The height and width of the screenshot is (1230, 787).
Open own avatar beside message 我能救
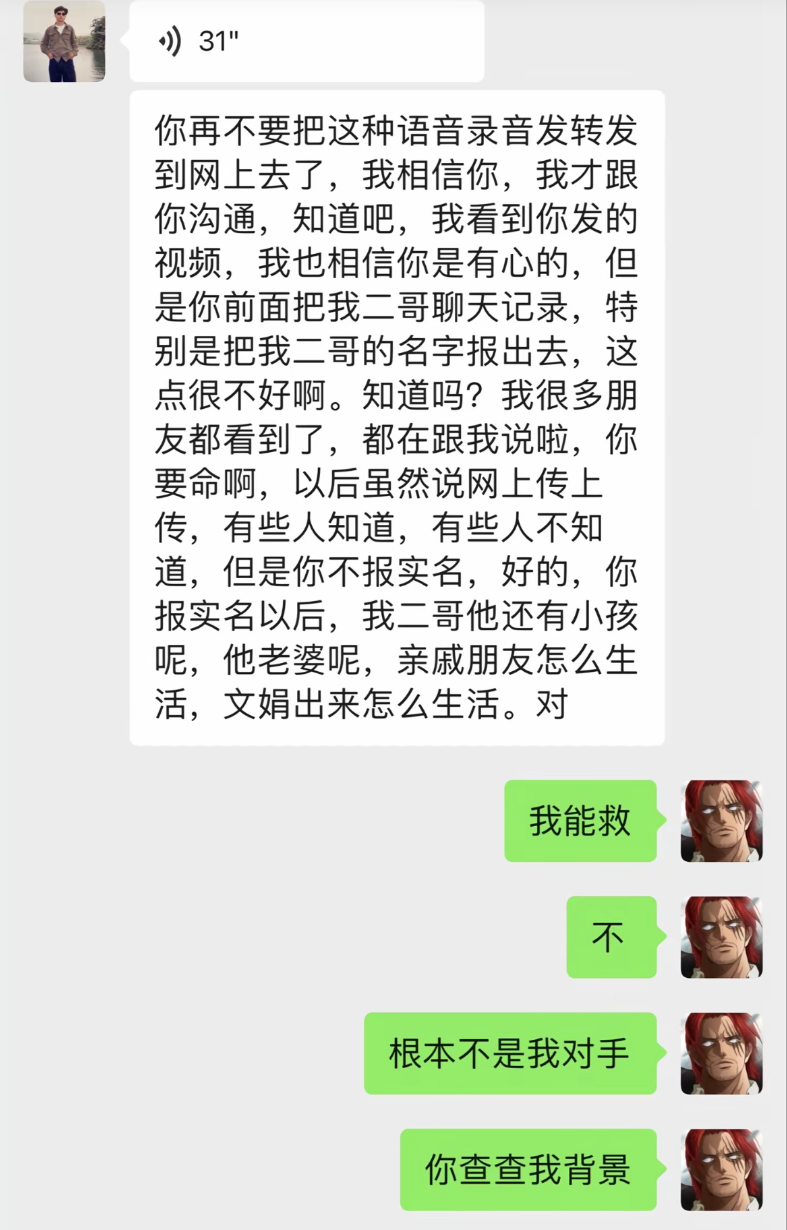pos(721,821)
